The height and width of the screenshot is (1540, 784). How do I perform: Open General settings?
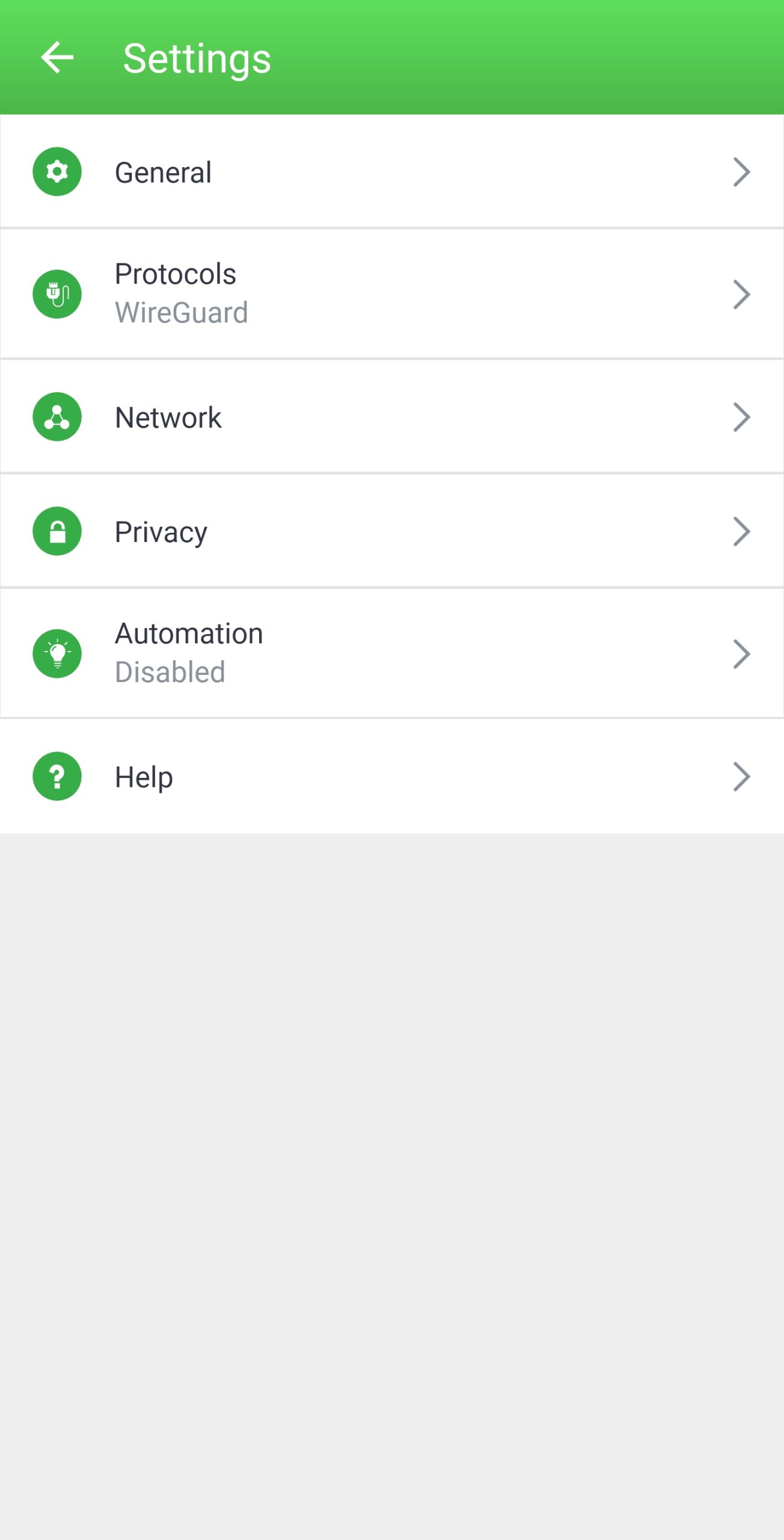click(x=391, y=172)
